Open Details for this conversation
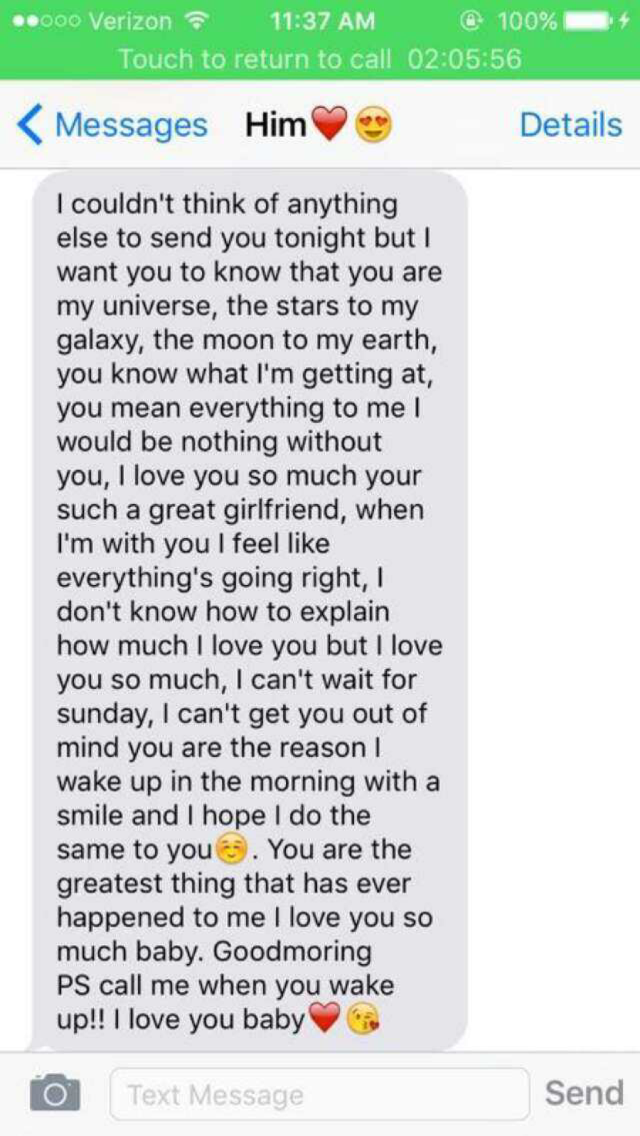 570,125
